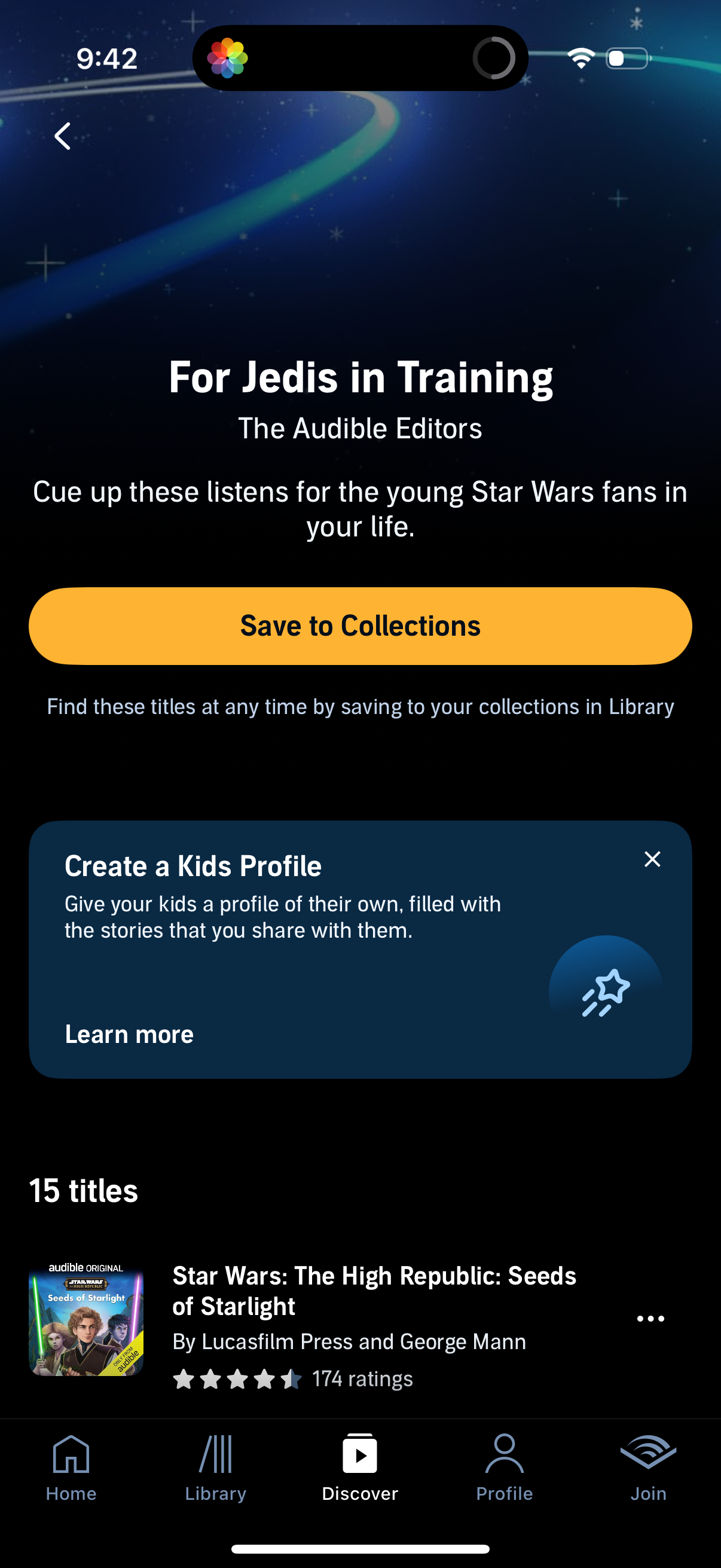Dismiss the Create a Kids Profile card
The height and width of the screenshot is (1568, 721).
[x=652, y=859]
